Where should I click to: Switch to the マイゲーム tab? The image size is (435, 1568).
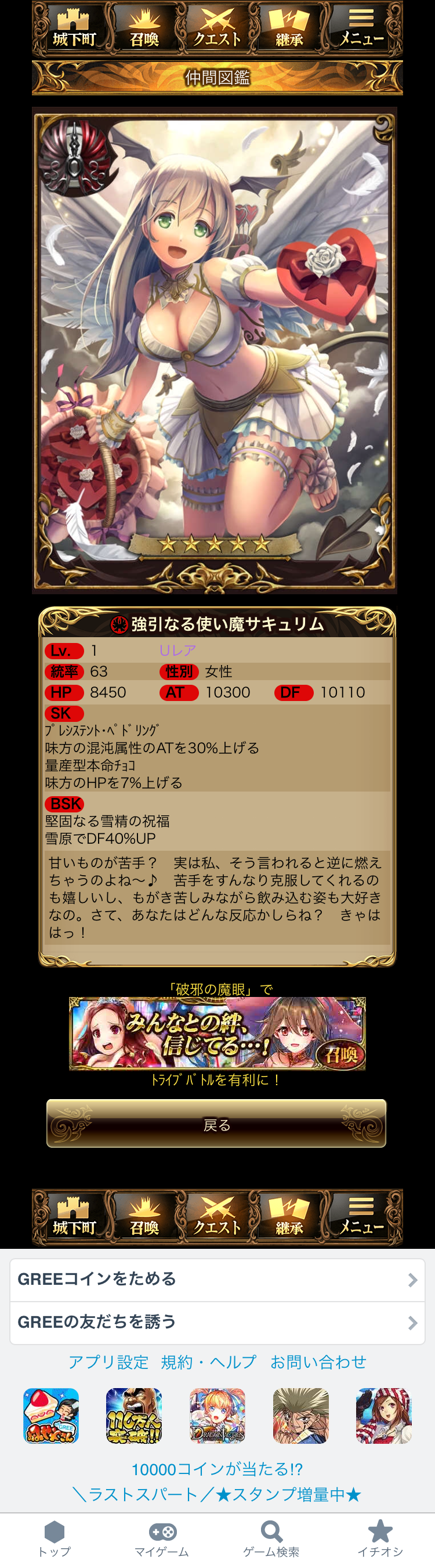pos(162,1538)
